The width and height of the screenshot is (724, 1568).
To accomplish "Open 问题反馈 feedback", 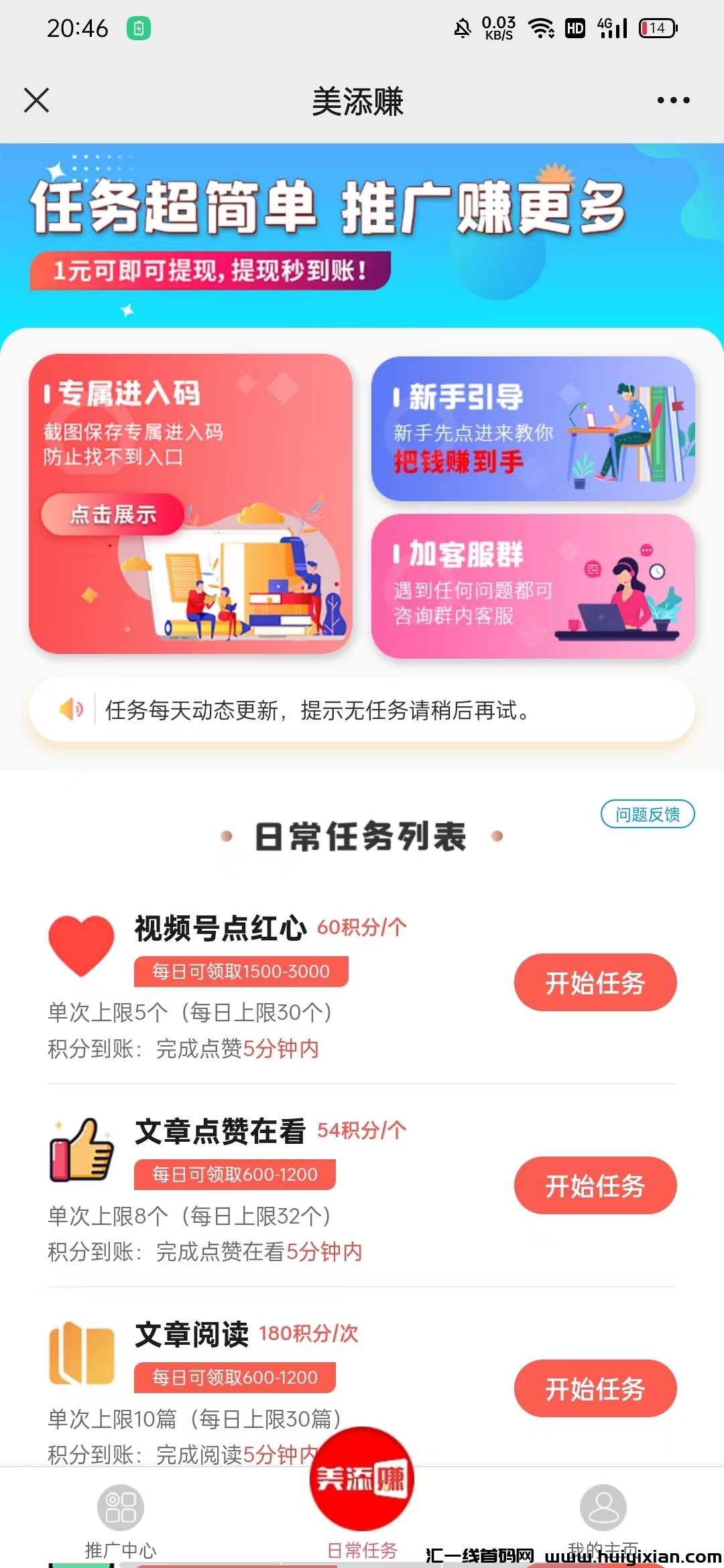I will [647, 814].
